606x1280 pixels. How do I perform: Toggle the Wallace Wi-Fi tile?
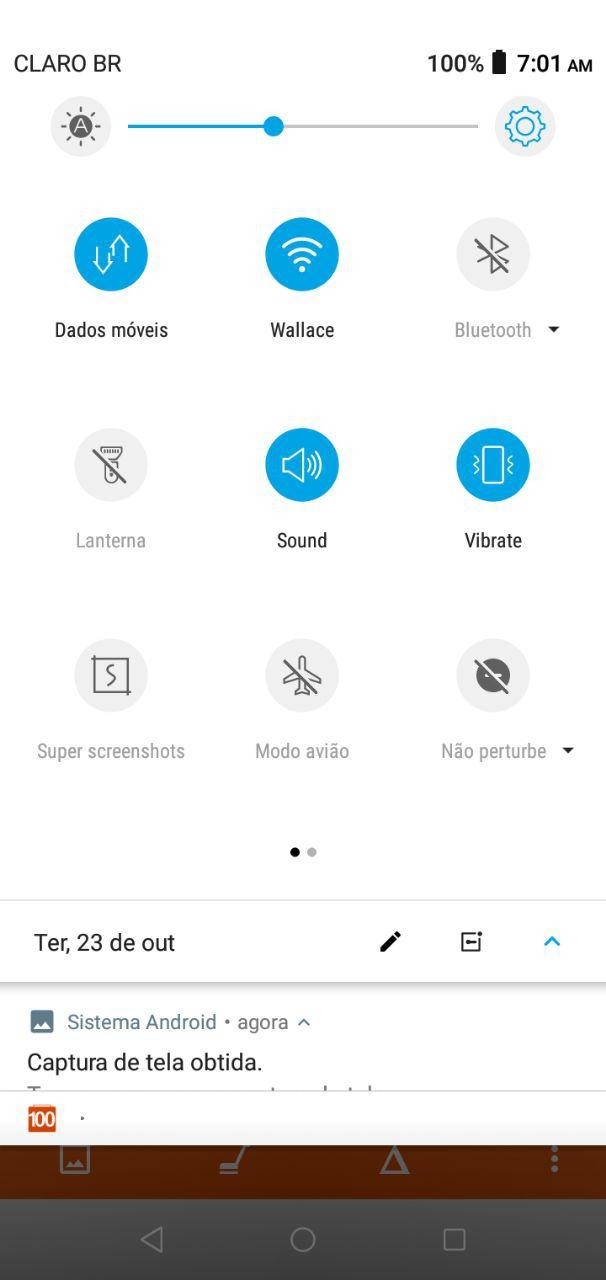302,254
